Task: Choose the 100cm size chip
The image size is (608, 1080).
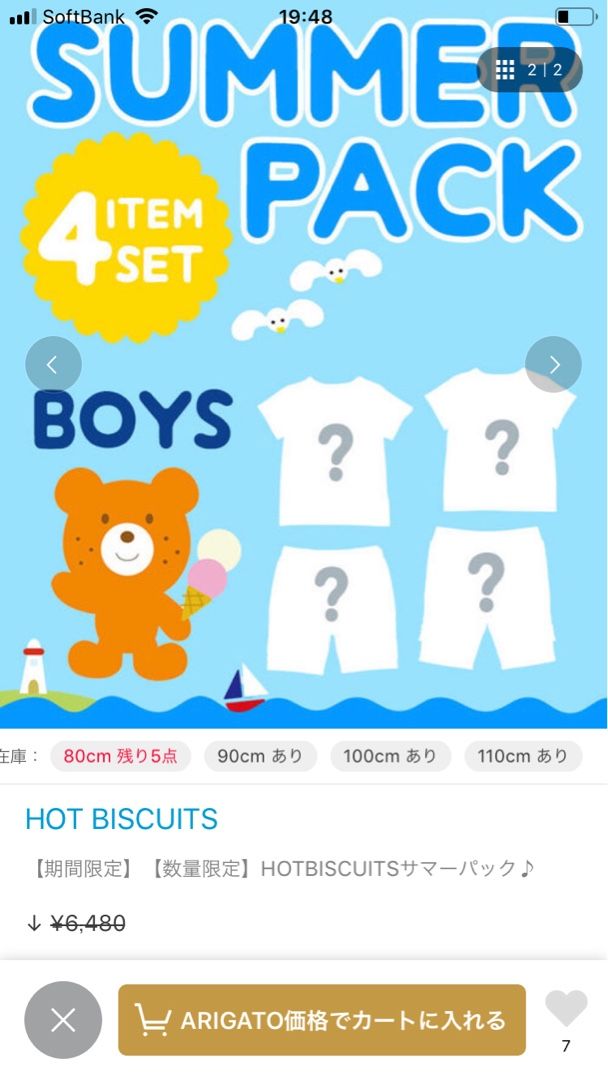Action: point(390,756)
